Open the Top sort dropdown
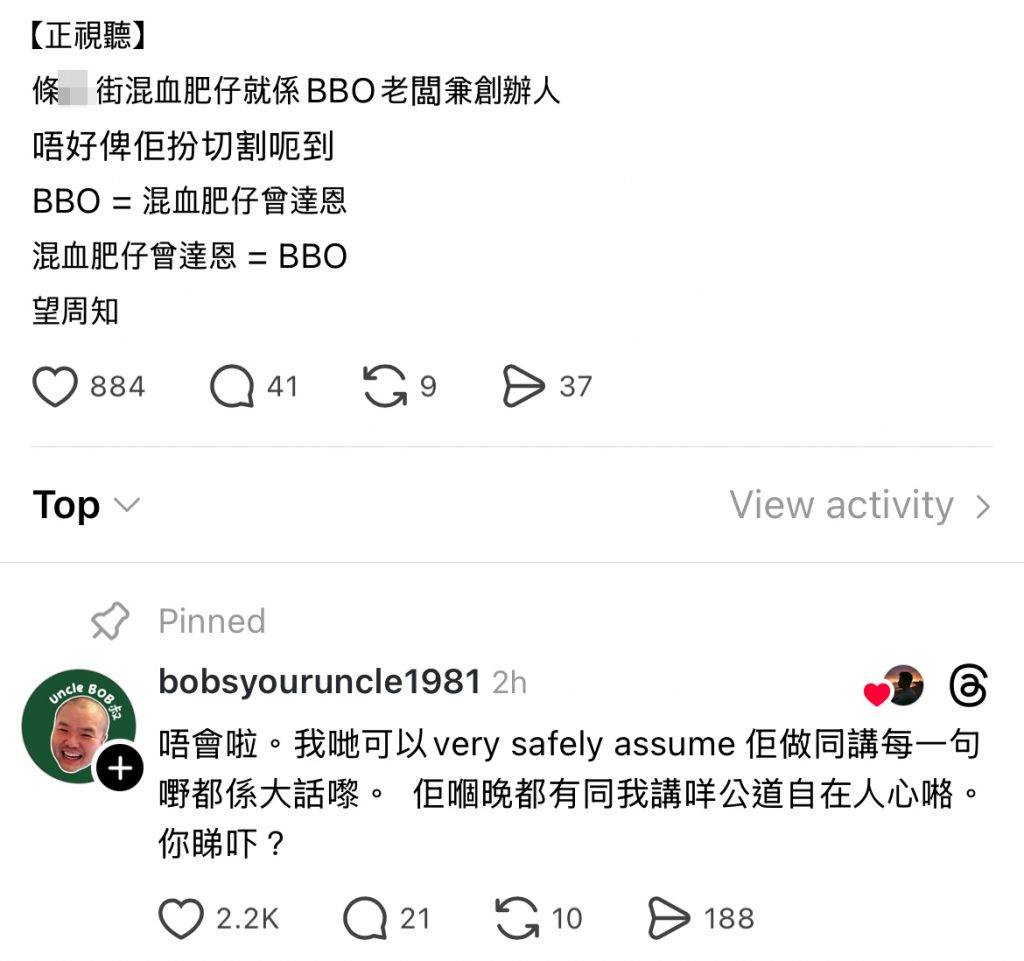 (86, 505)
